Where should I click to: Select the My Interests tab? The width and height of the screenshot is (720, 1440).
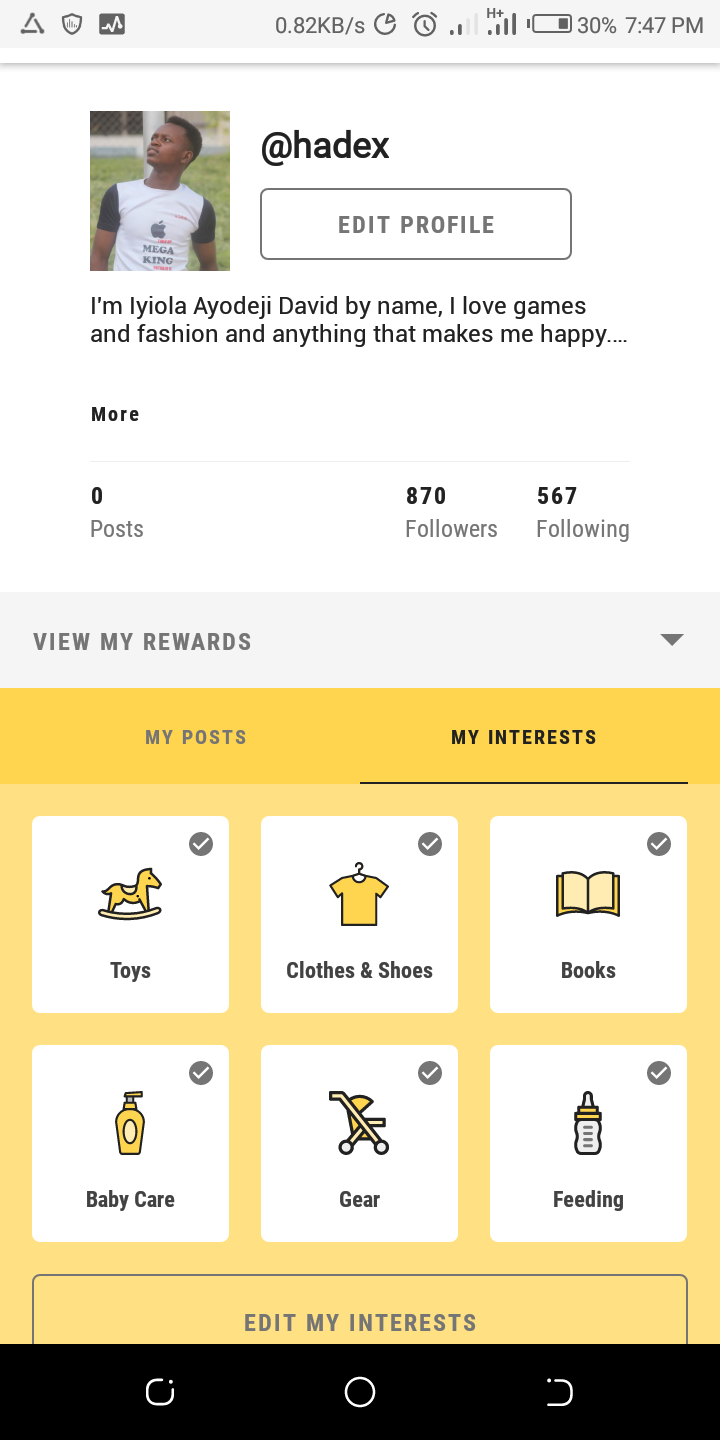coord(524,737)
